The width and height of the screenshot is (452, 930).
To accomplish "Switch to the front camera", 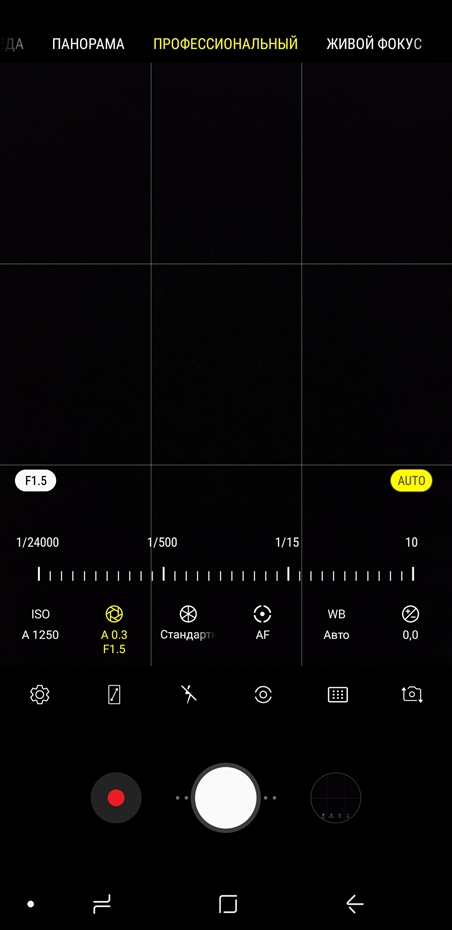I will click(412, 695).
